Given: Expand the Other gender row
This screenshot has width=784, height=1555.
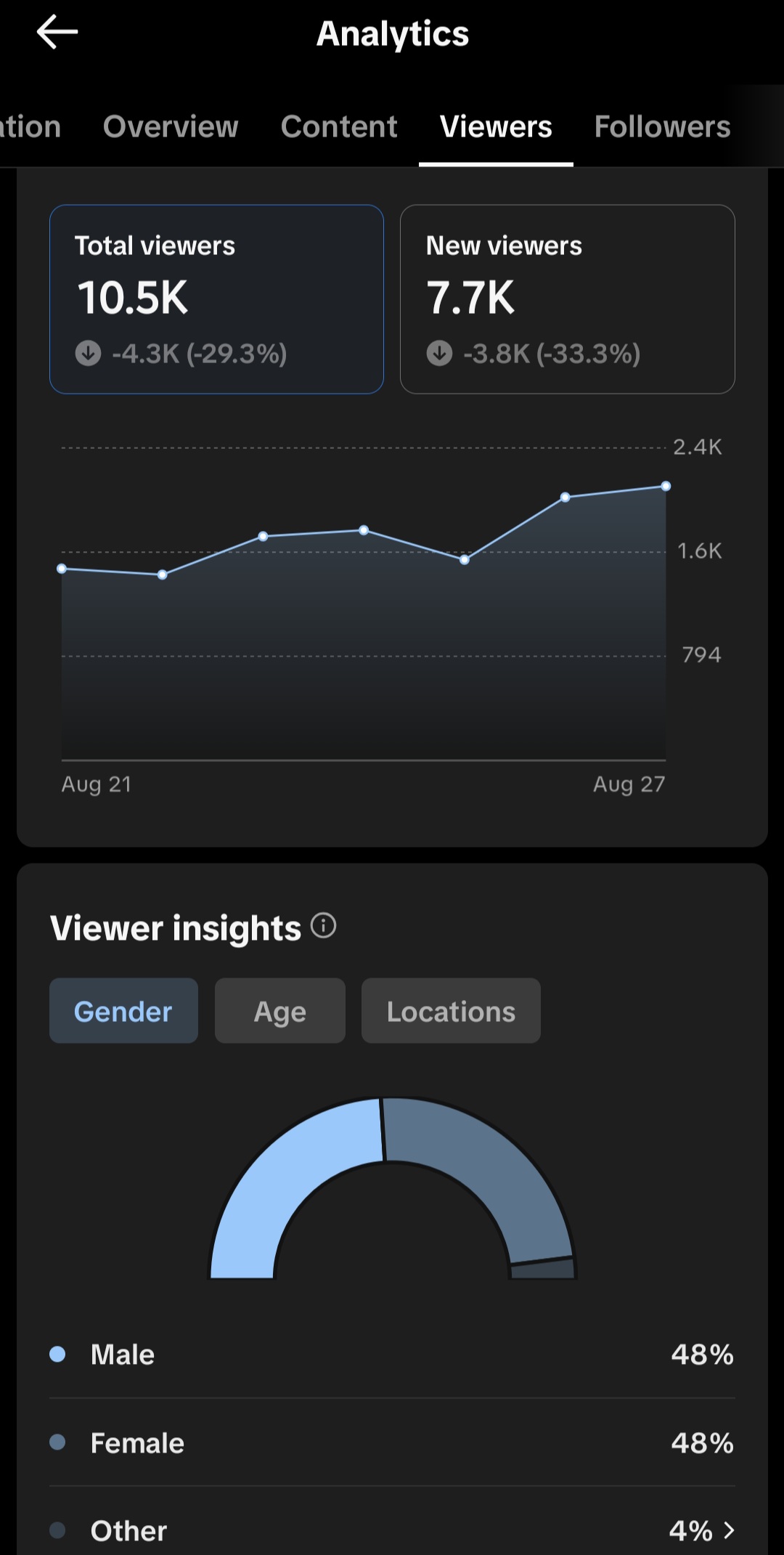Looking at the screenshot, I should [x=392, y=1530].
